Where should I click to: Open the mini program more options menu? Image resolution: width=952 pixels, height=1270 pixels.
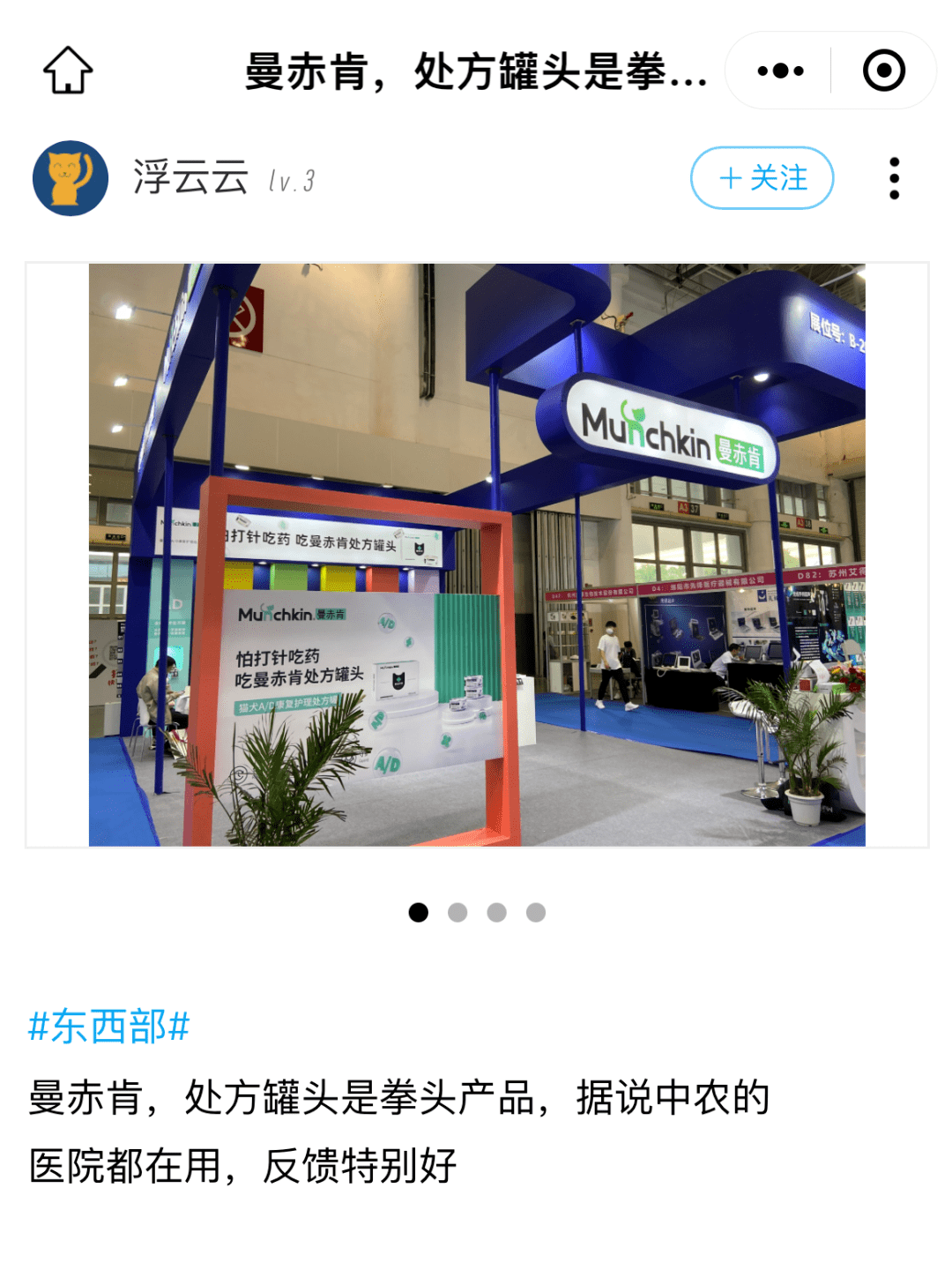coord(780,71)
